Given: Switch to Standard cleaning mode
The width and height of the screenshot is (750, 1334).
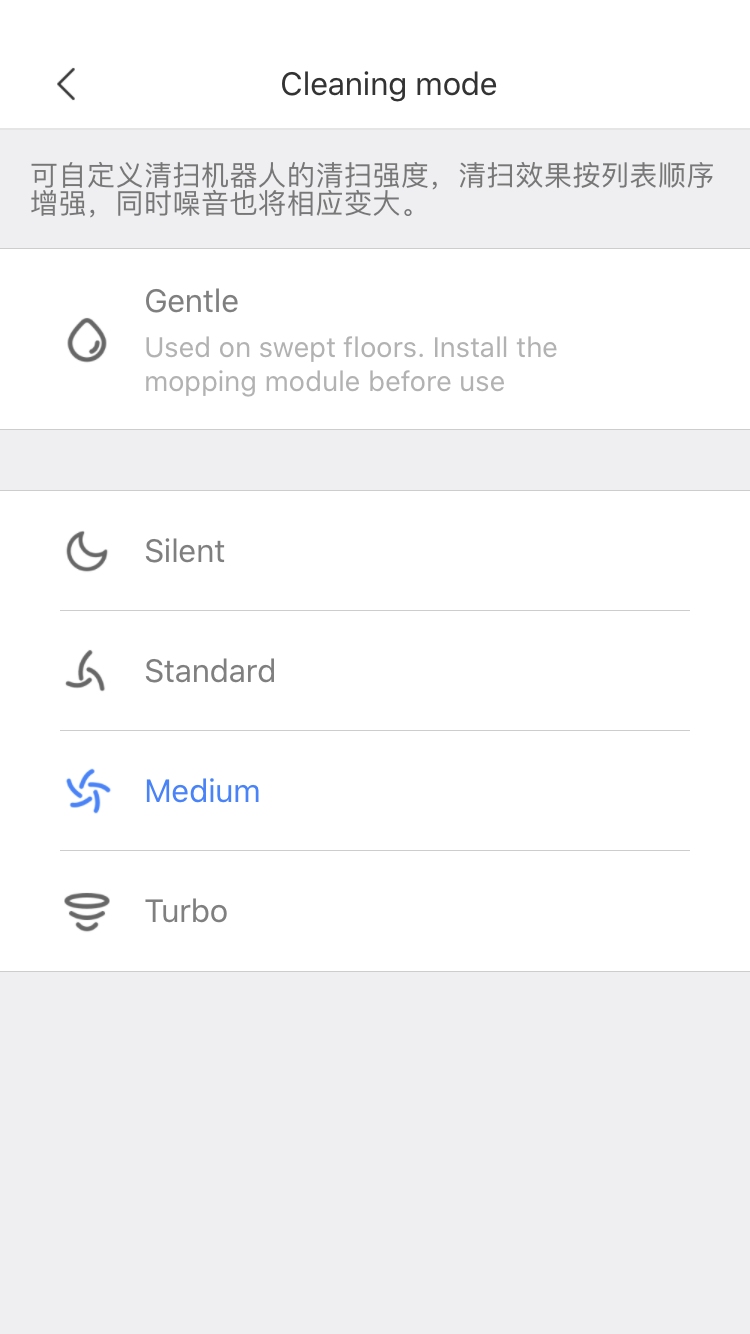Looking at the screenshot, I should [x=375, y=671].
